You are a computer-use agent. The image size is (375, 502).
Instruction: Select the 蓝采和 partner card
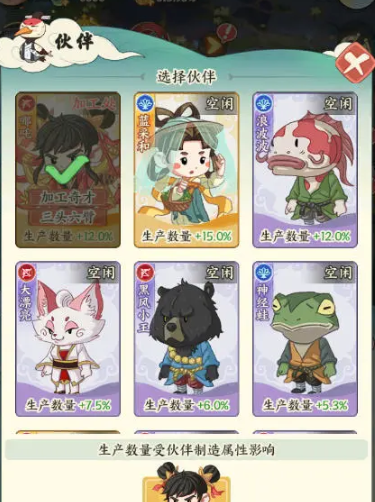pyautogui.click(x=186, y=170)
